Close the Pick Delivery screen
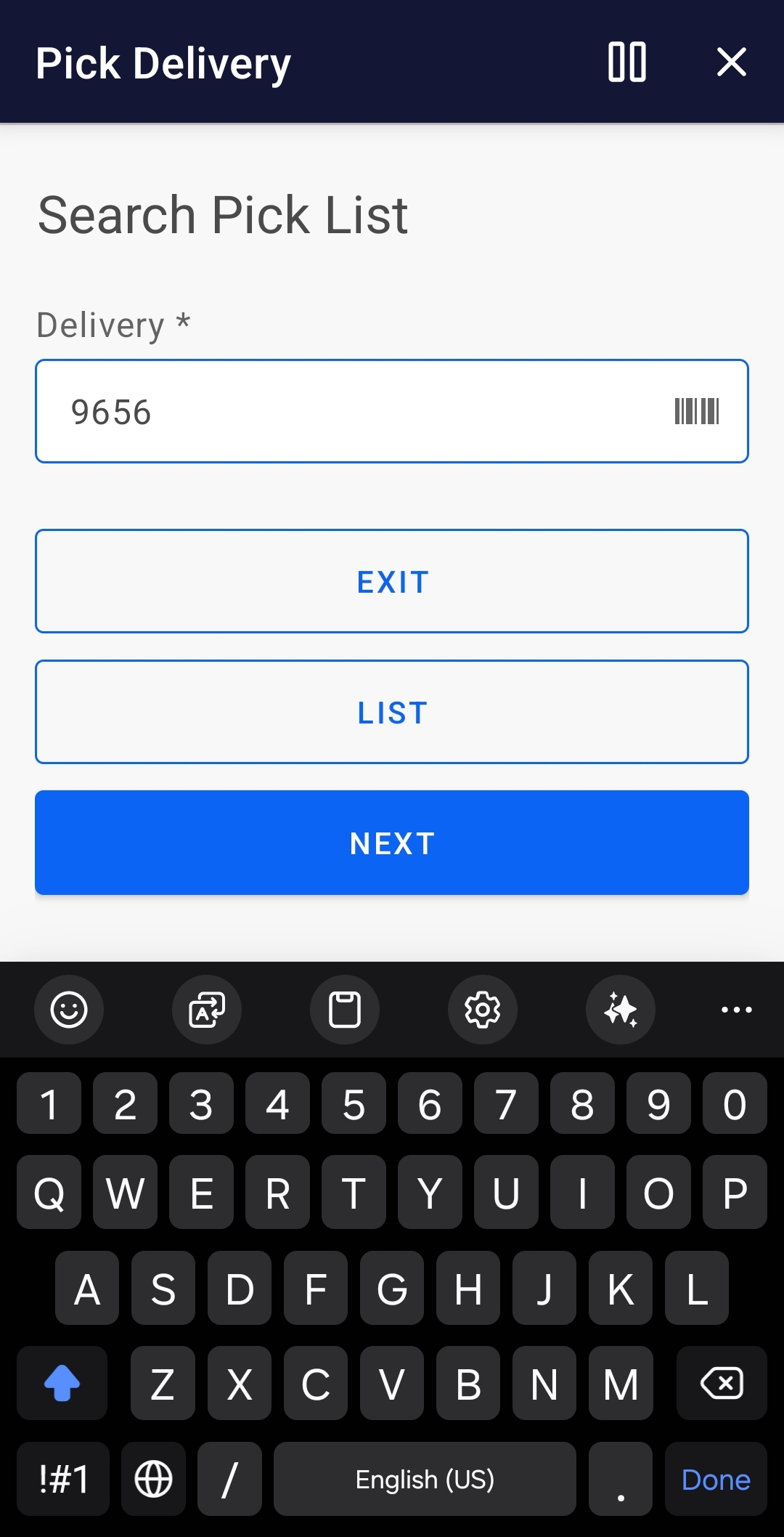 tap(732, 62)
